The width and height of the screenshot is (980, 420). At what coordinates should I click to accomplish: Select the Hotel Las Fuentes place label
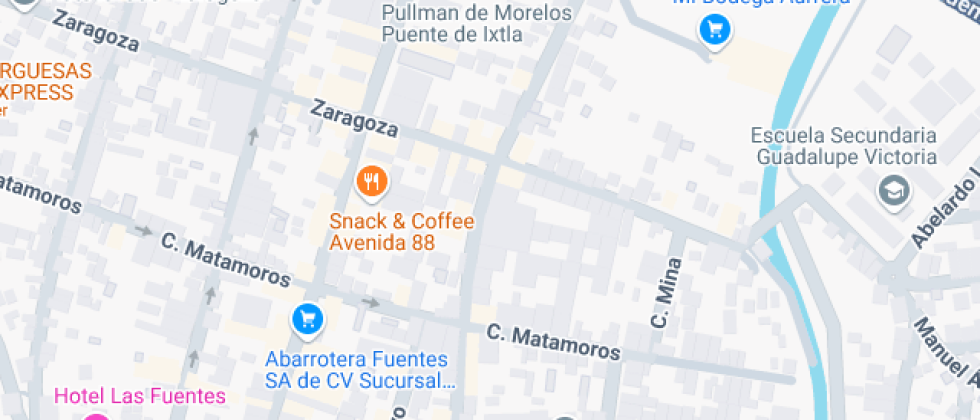tap(139, 396)
